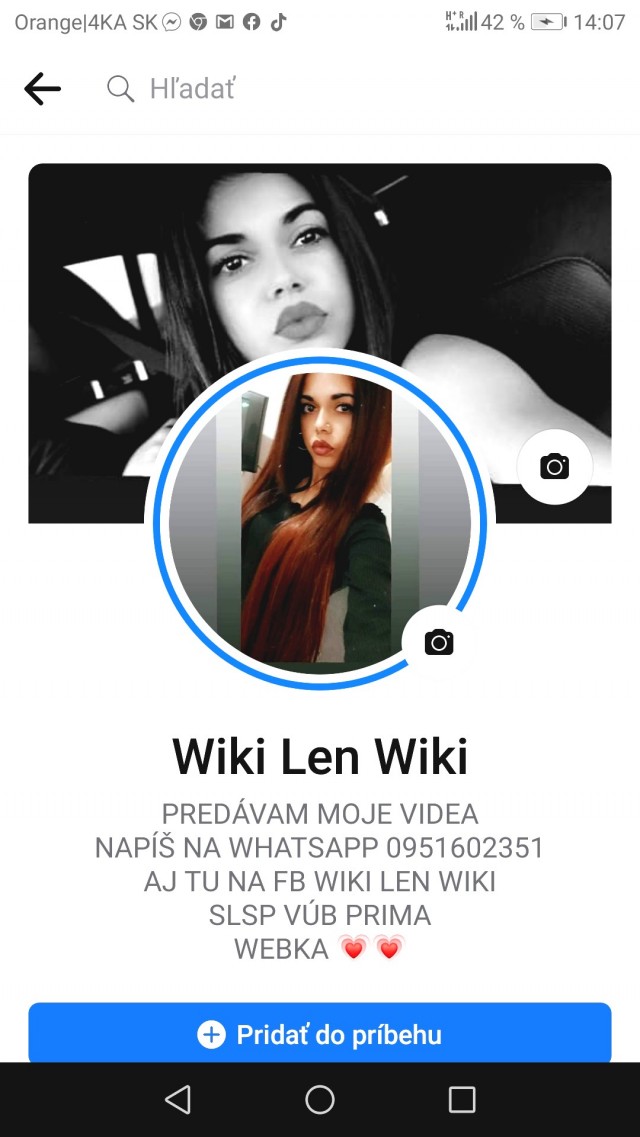The width and height of the screenshot is (640, 1137).
Task: Edit cover photo via camera icon
Action: 554,466
